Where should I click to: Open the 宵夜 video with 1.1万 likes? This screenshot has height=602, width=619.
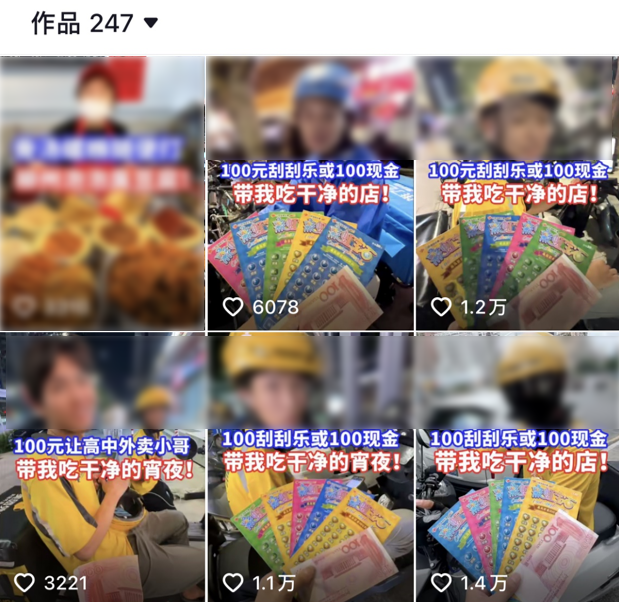(x=310, y=468)
